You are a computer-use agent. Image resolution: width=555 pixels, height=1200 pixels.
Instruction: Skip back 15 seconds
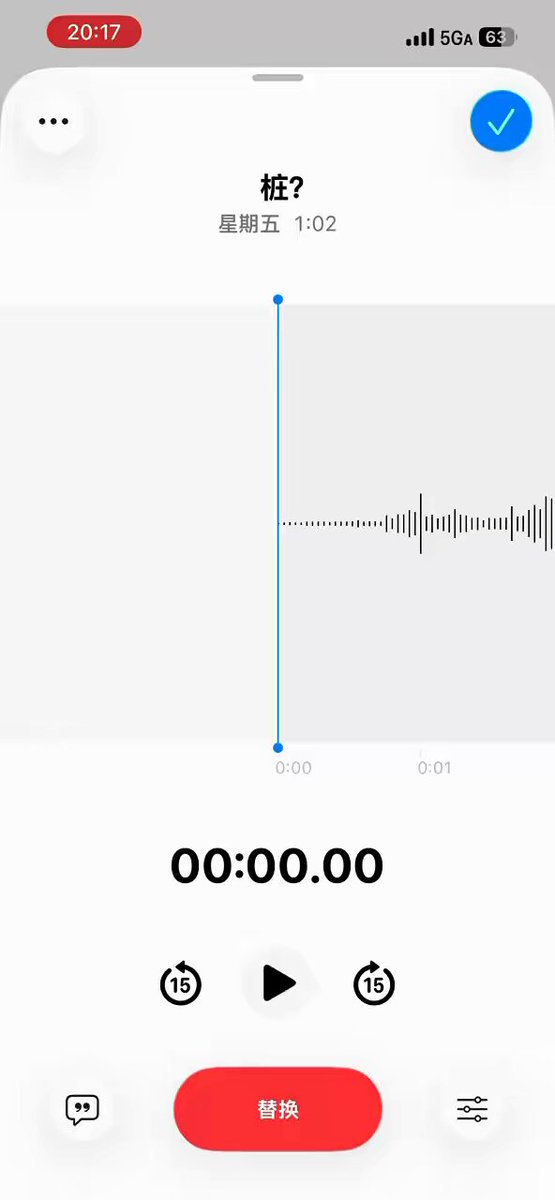tap(181, 984)
